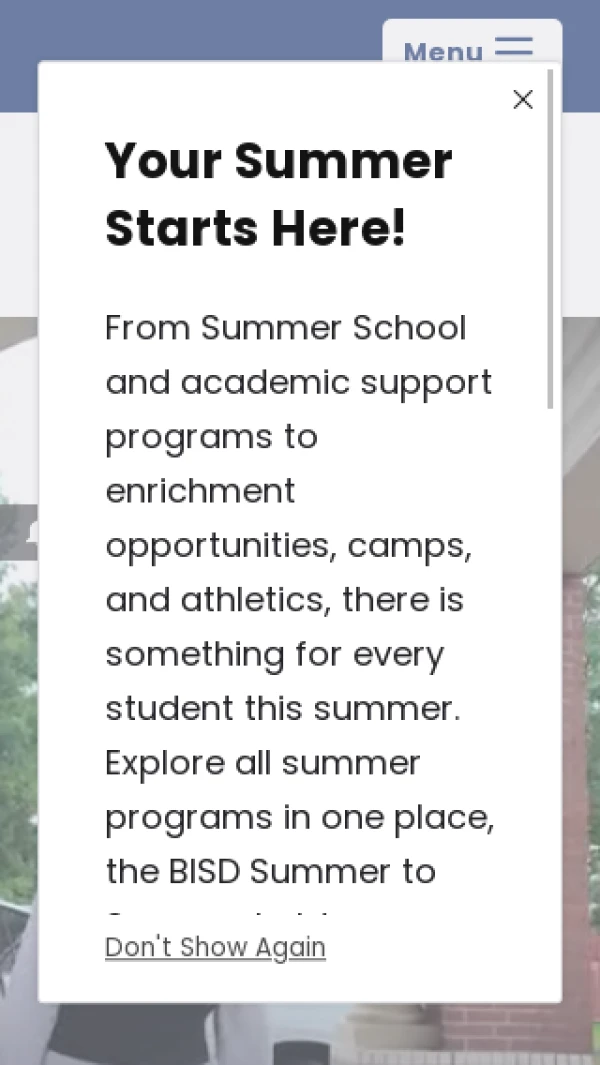Tap the Don't Show Again link
600x1065 pixels.
point(215,947)
